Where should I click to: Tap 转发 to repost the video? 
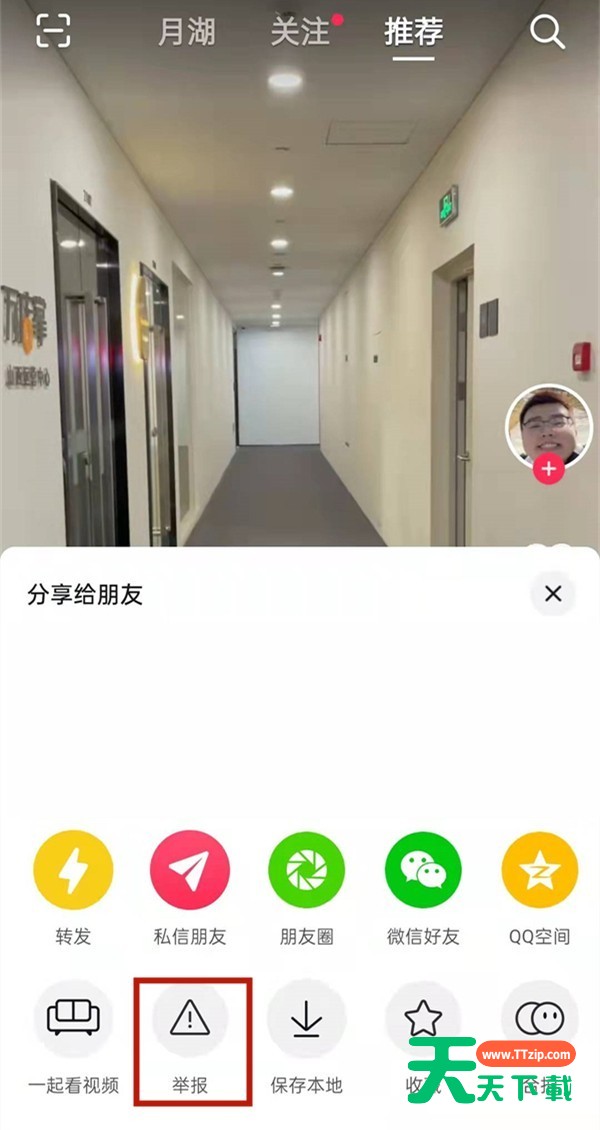click(73, 870)
